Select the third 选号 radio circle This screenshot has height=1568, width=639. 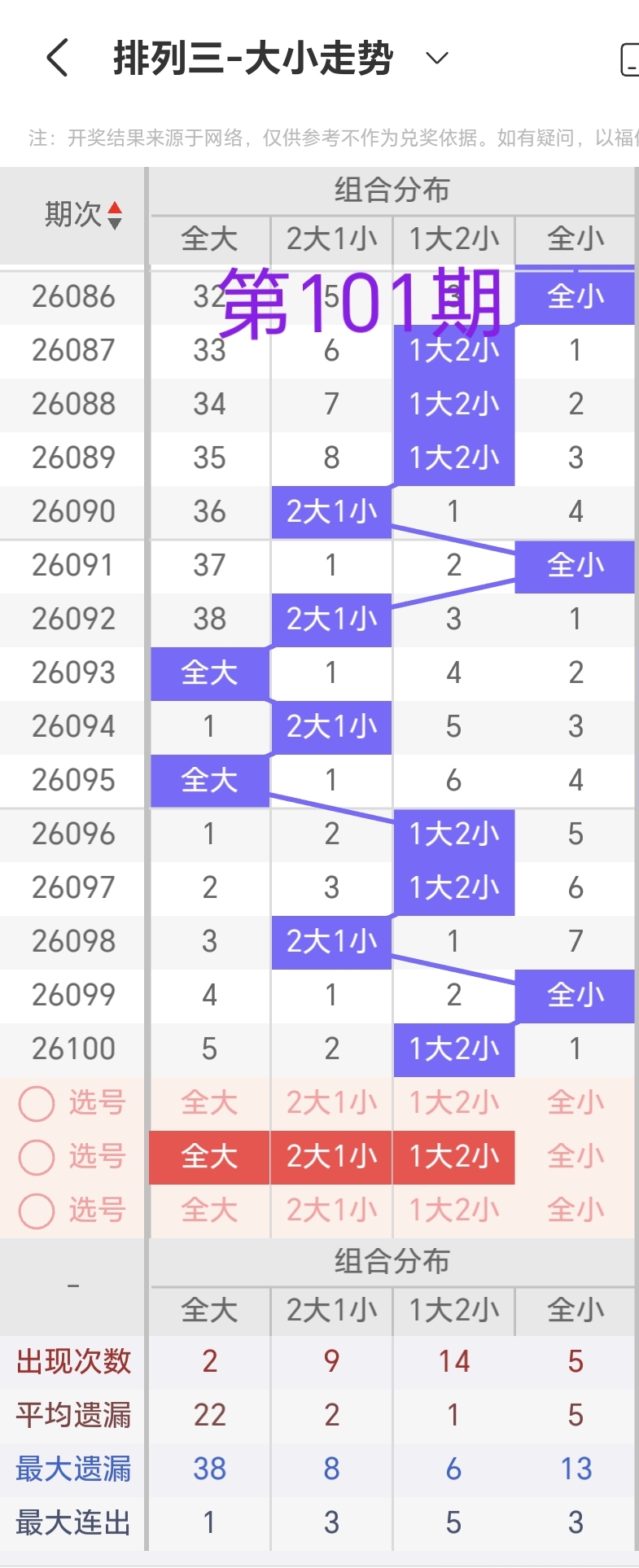[x=36, y=1211]
